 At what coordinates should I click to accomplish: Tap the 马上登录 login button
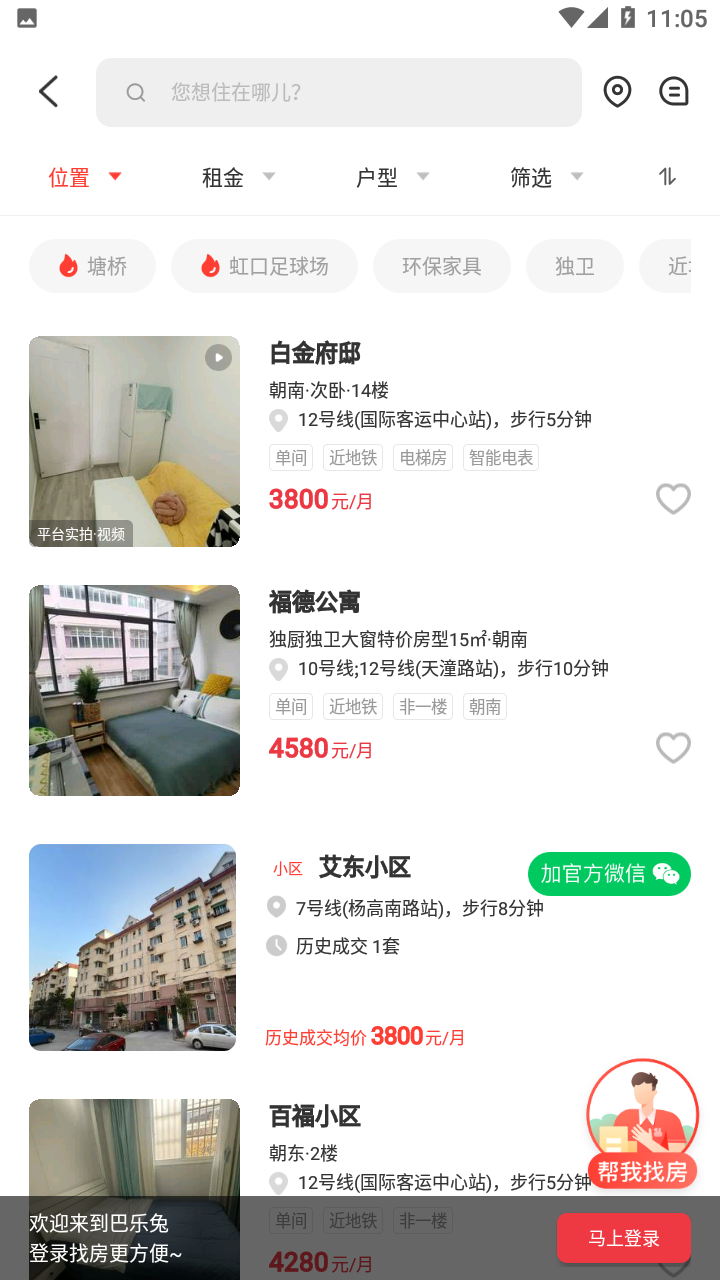tap(623, 1239)
